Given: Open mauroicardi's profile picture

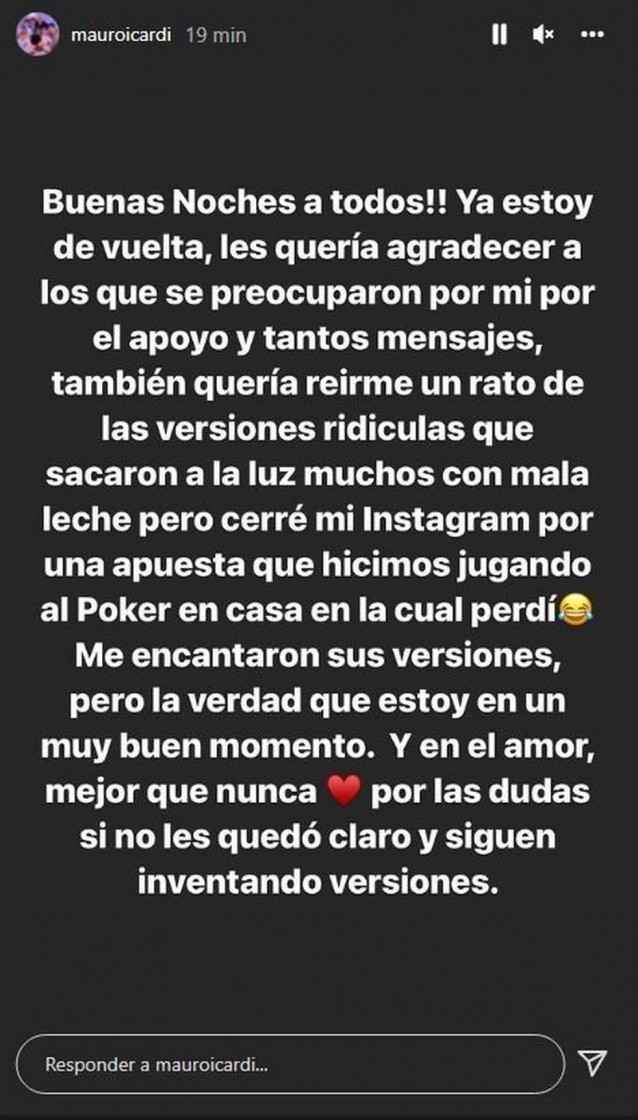Looking at the screenshot, I should (x=37, y=35).
